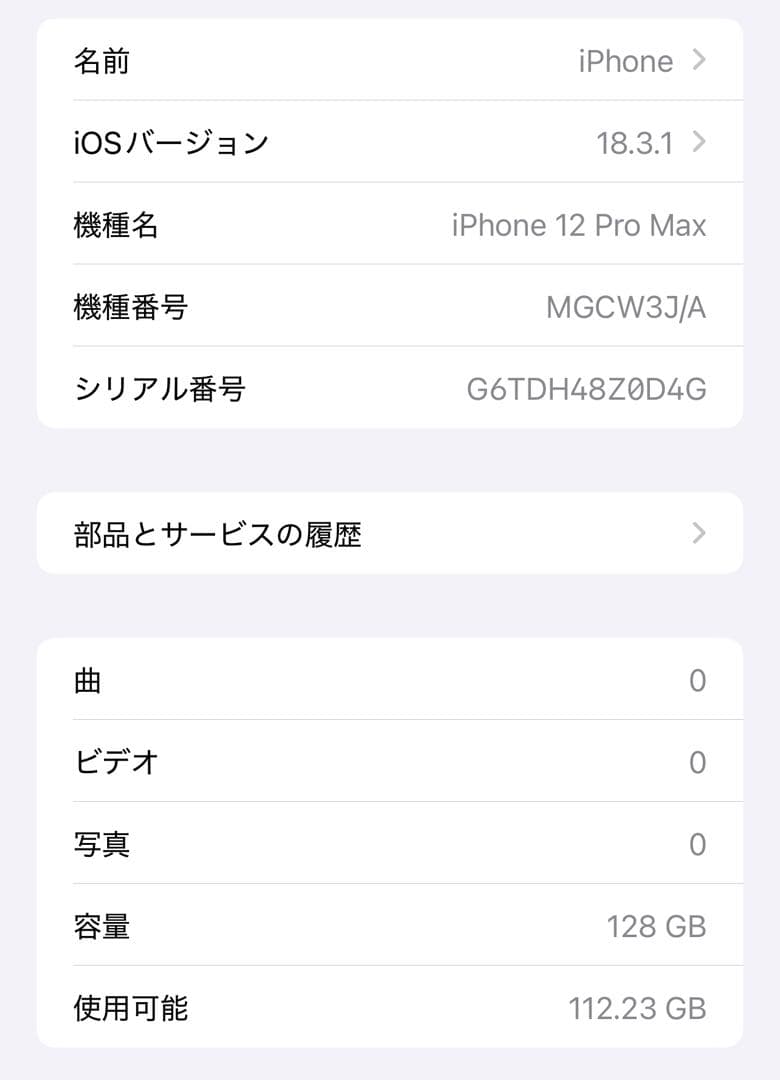Tap the 112.23 GB available value
780x1080 pixels.
coord(641,1008)
